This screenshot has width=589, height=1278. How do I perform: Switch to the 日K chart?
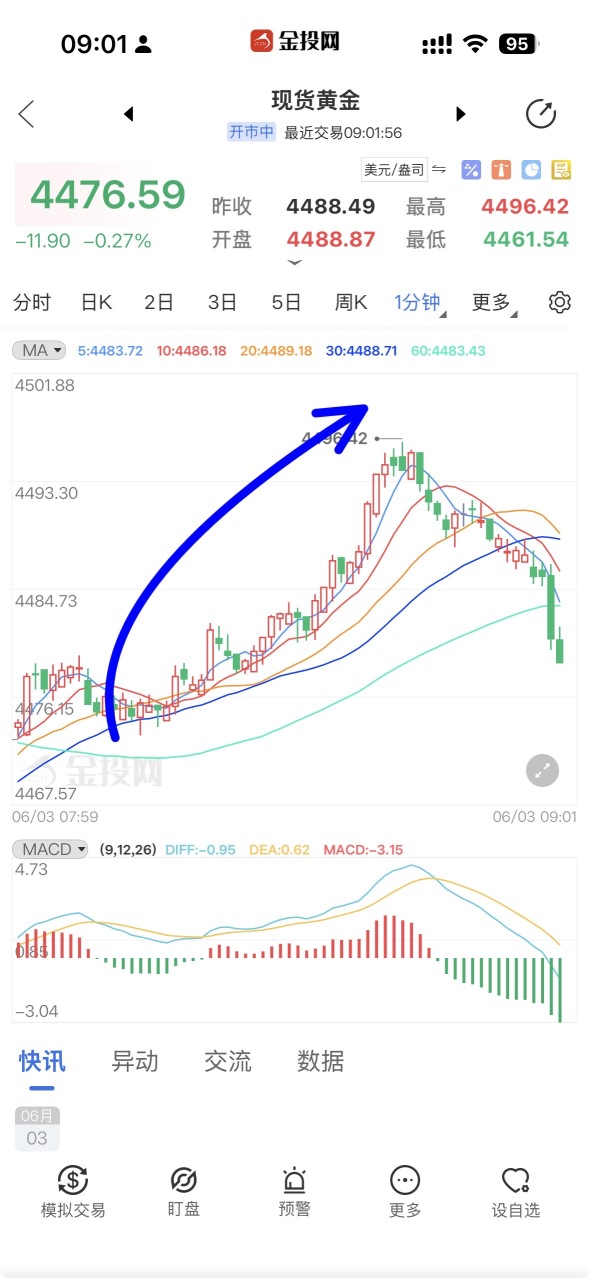click(x=96, y=303)
